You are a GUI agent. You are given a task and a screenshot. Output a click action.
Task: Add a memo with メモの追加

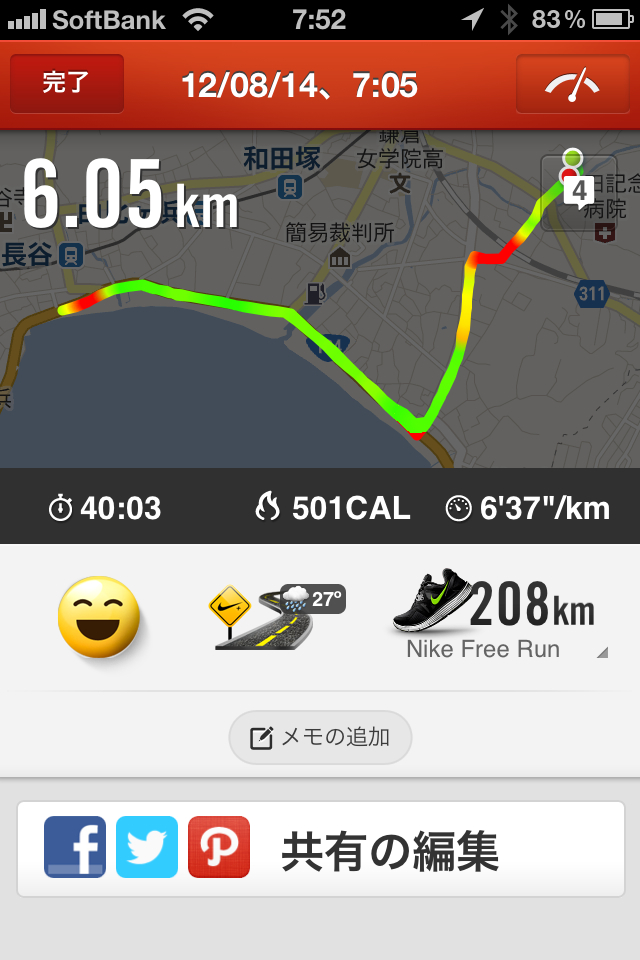click(320, 738)
